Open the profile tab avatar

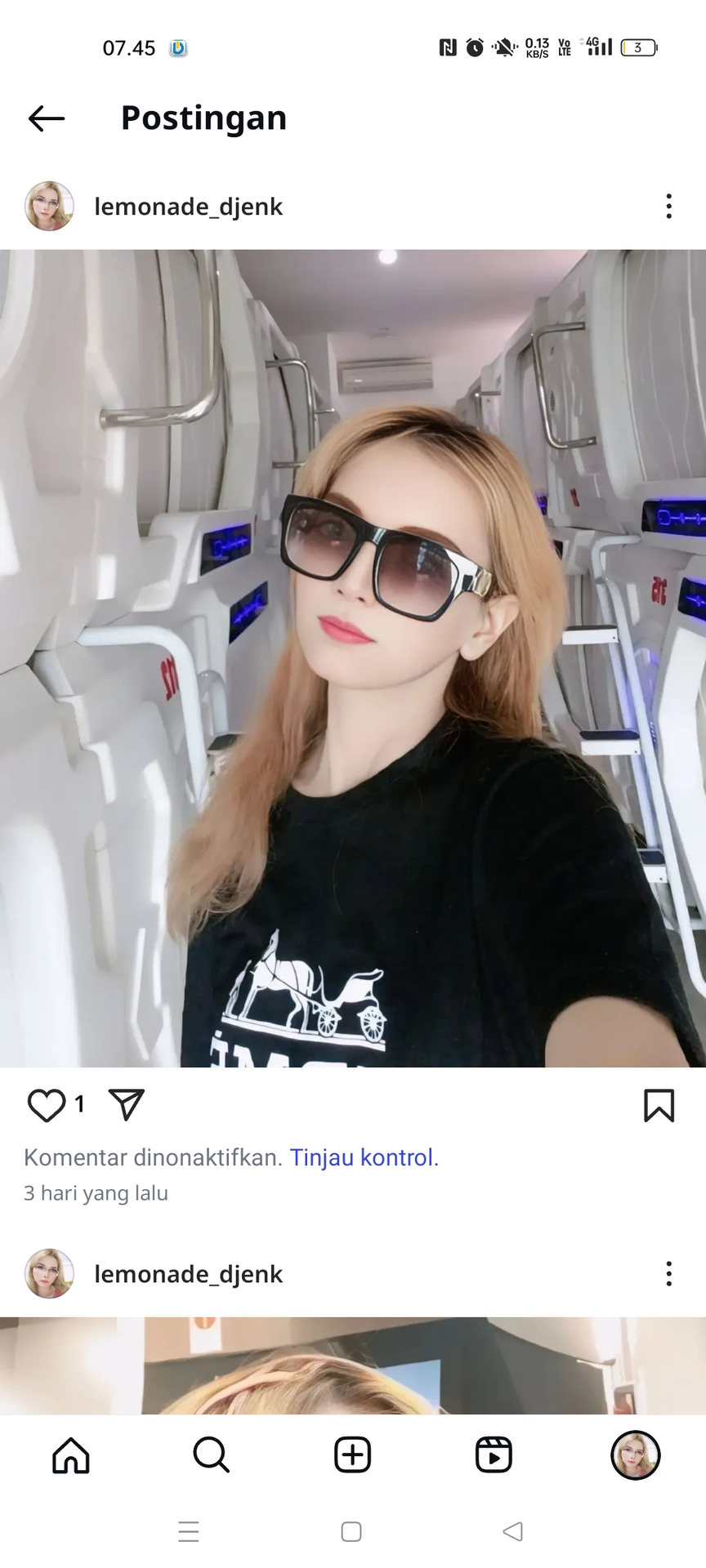point(635,1455)
